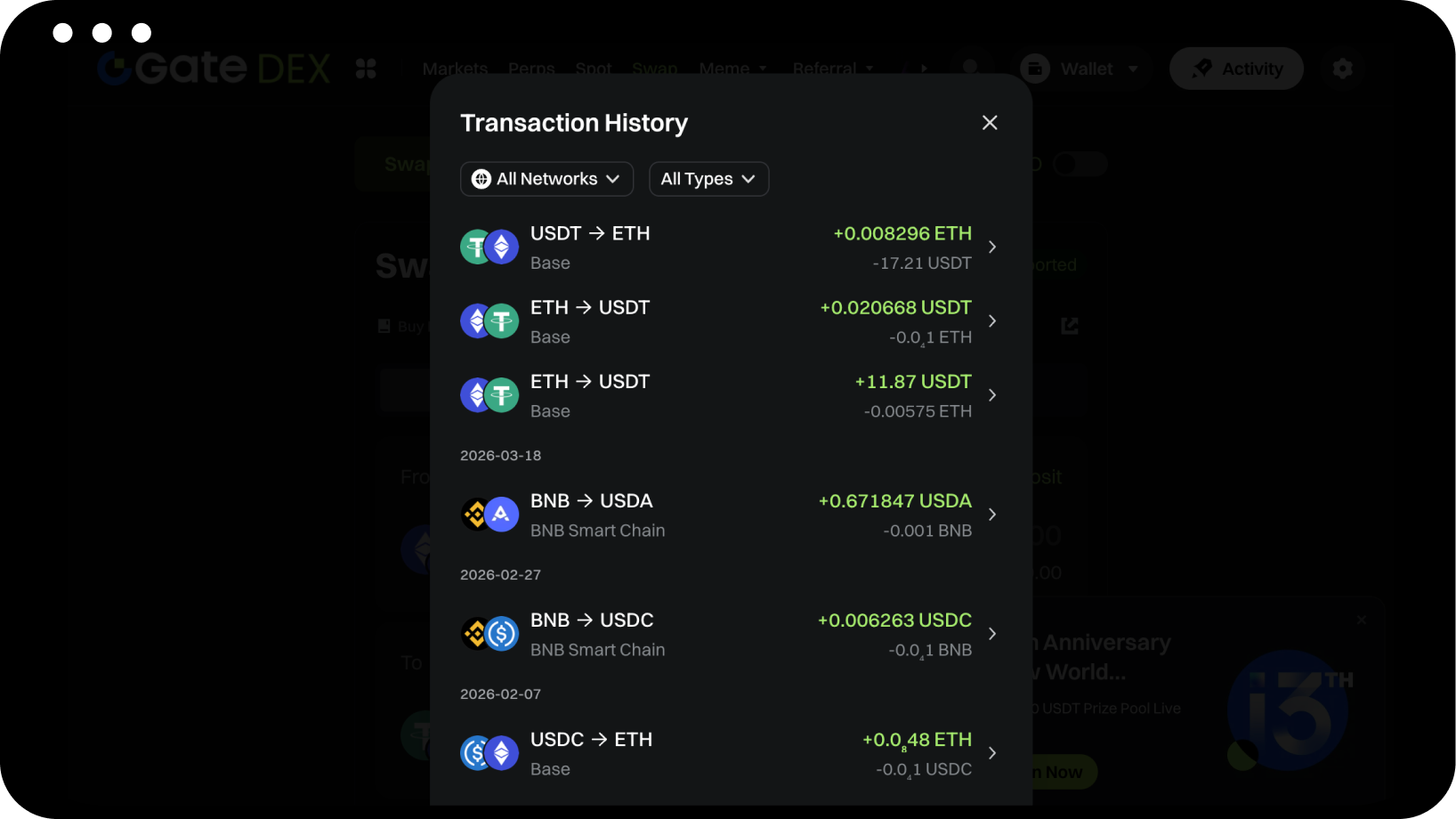
Task: Open the USDT to ETH swap on Base
Action: (730, 247)
